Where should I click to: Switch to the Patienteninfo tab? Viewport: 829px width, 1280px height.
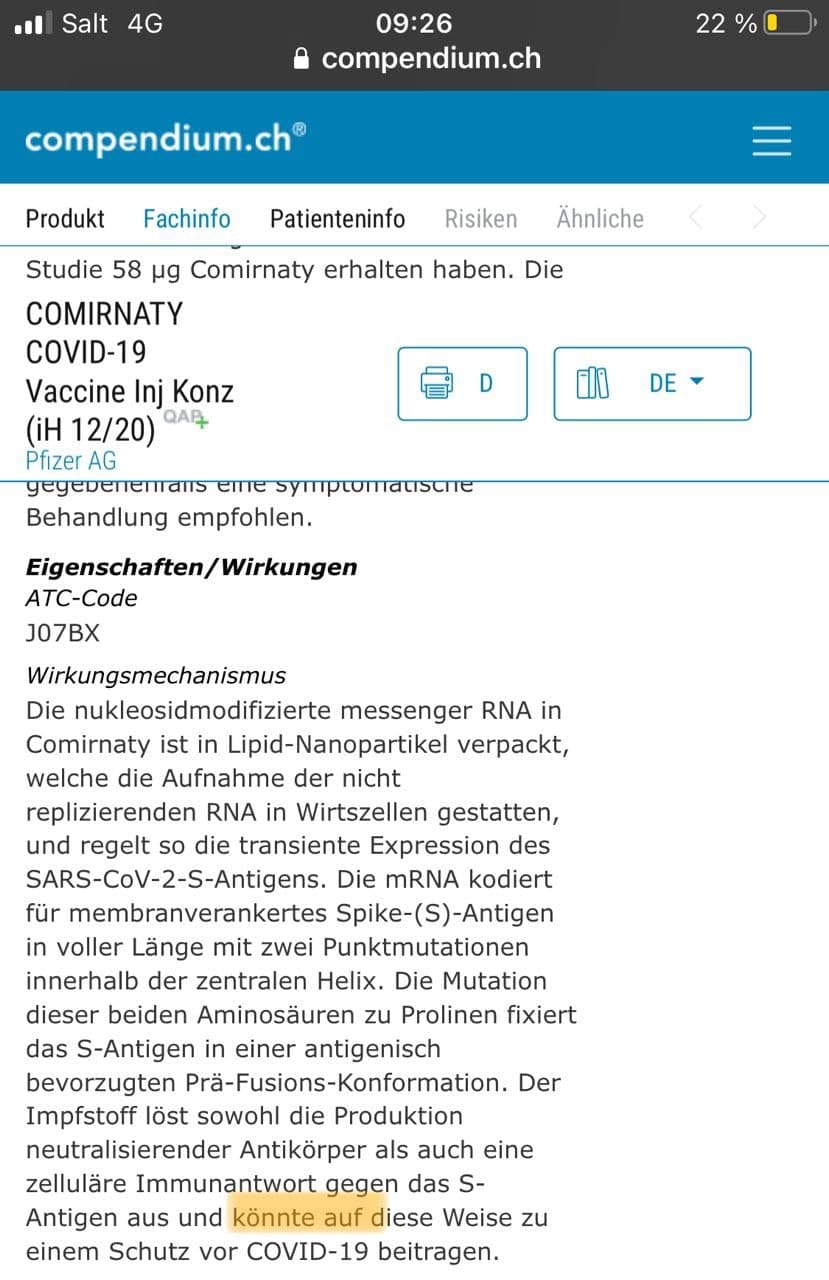[x=337, y=218]
